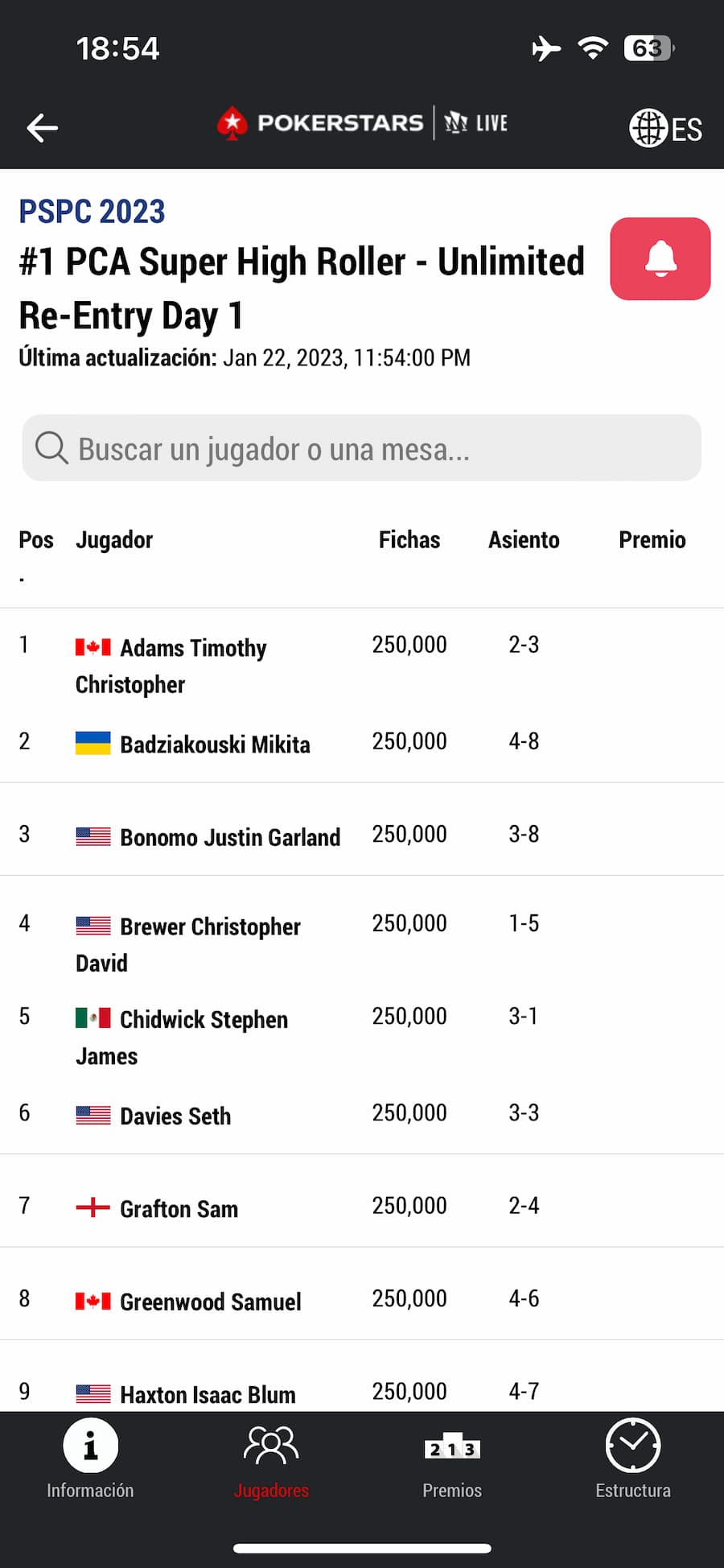View Greenwood Samuel's entry
Image resolution: width=724 pixels, height=1568 pixels.
click(x=362, y=1300)
